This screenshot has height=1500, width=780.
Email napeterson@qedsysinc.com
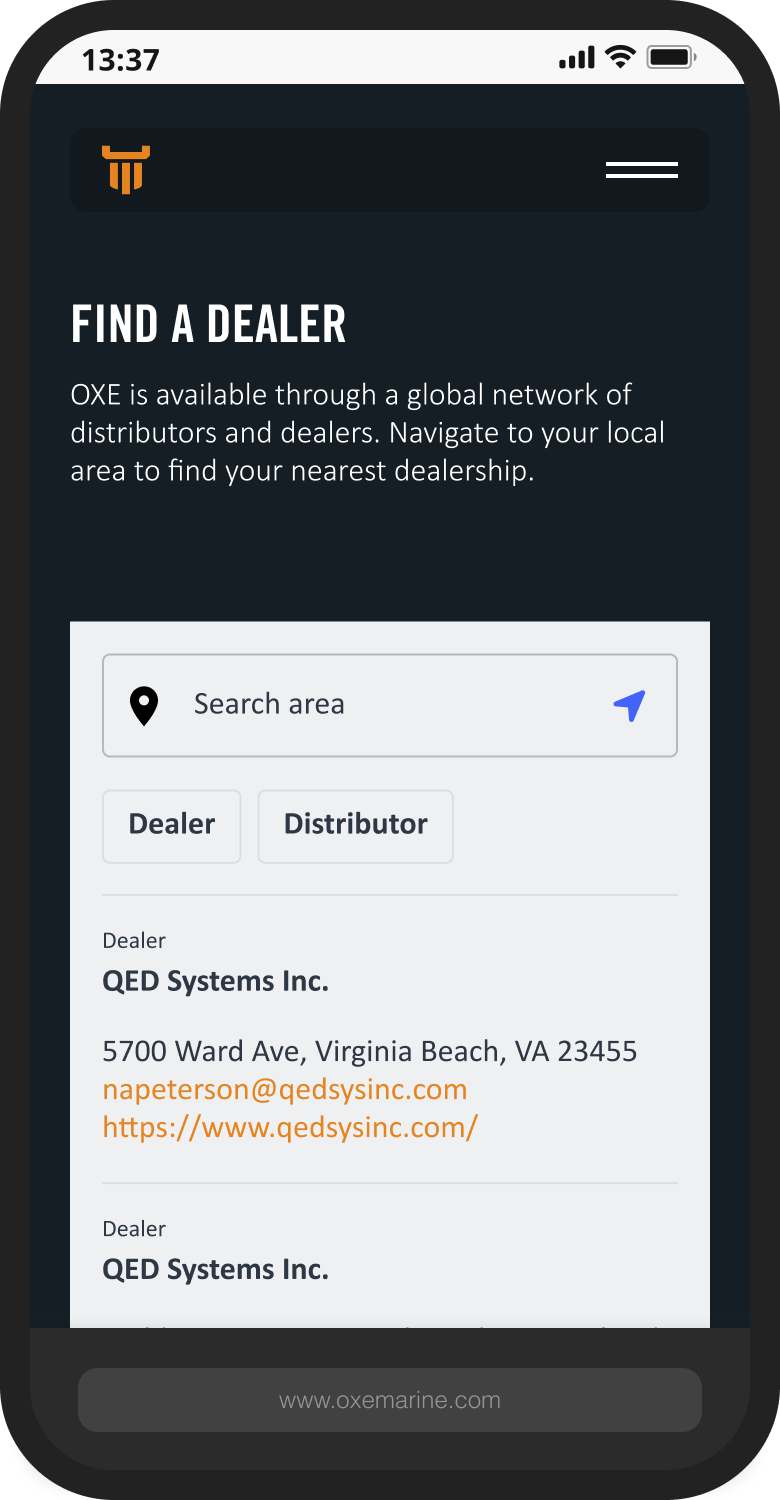285,1089
